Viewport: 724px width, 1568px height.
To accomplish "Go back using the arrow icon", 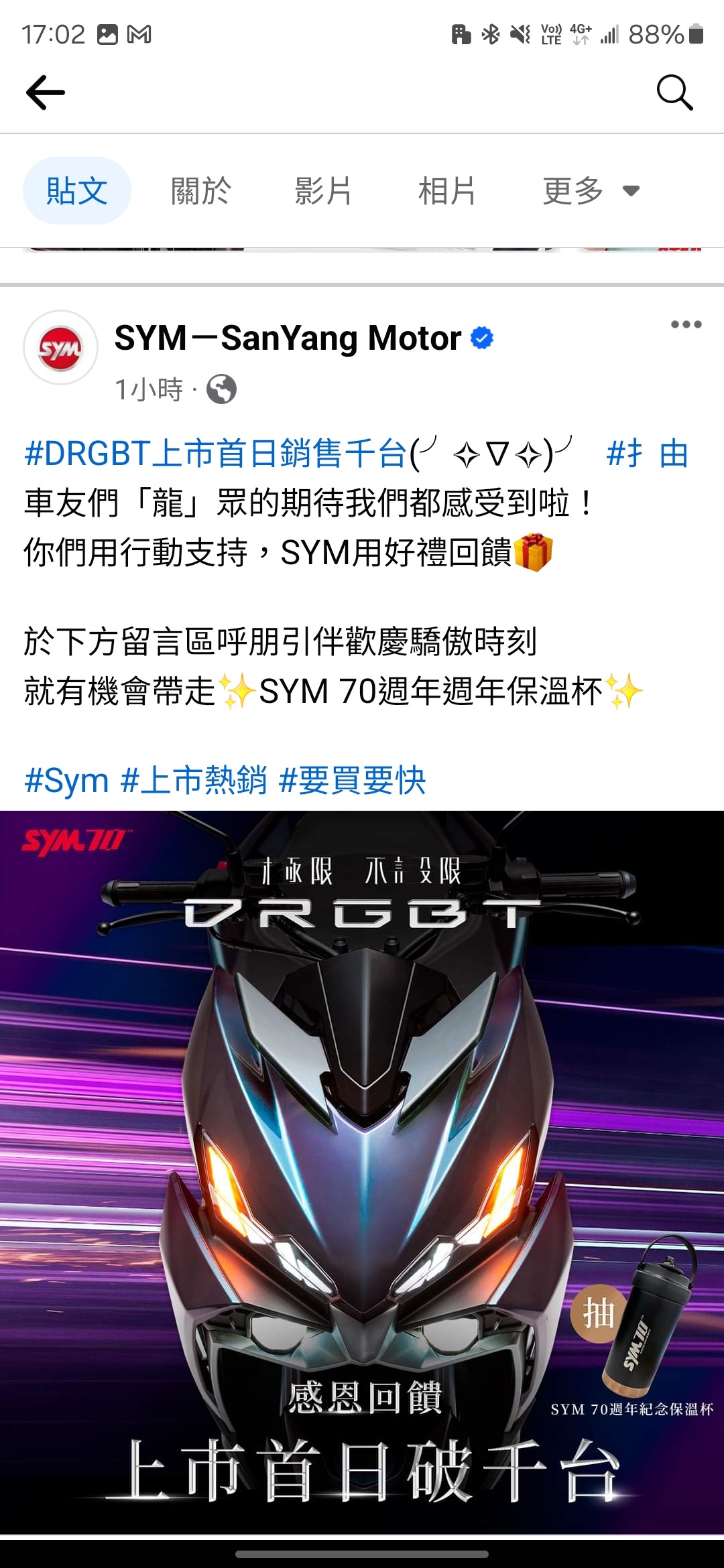I will click(46, 92).
